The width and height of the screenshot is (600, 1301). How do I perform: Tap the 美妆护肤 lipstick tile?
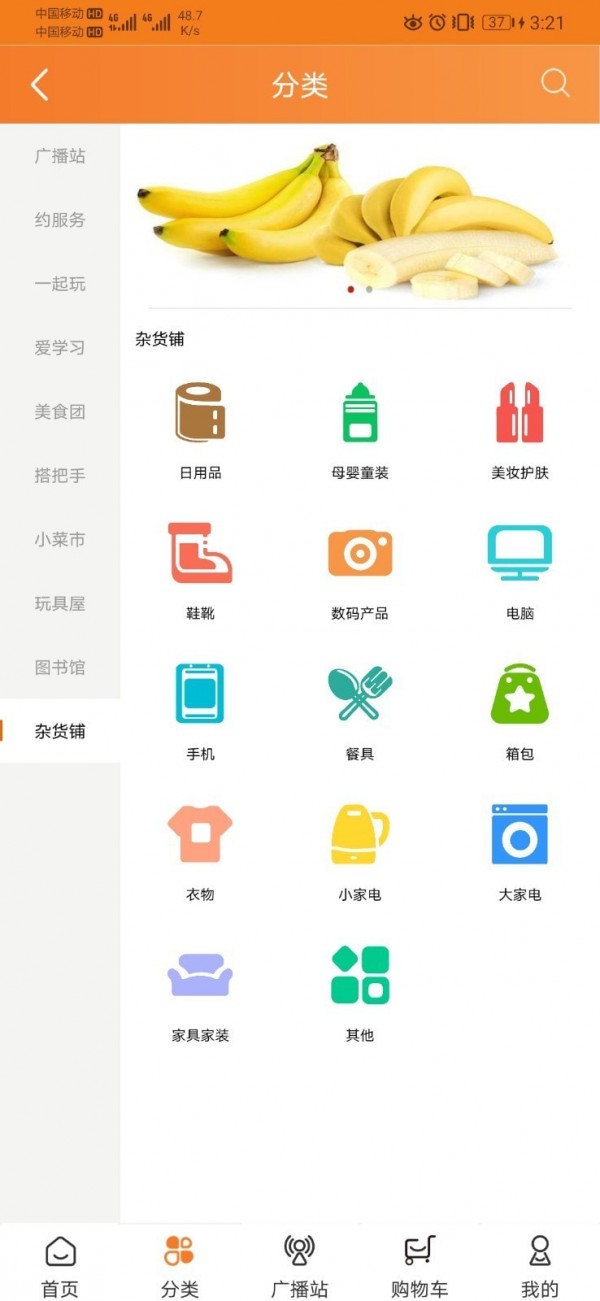(x=520, y=428)
